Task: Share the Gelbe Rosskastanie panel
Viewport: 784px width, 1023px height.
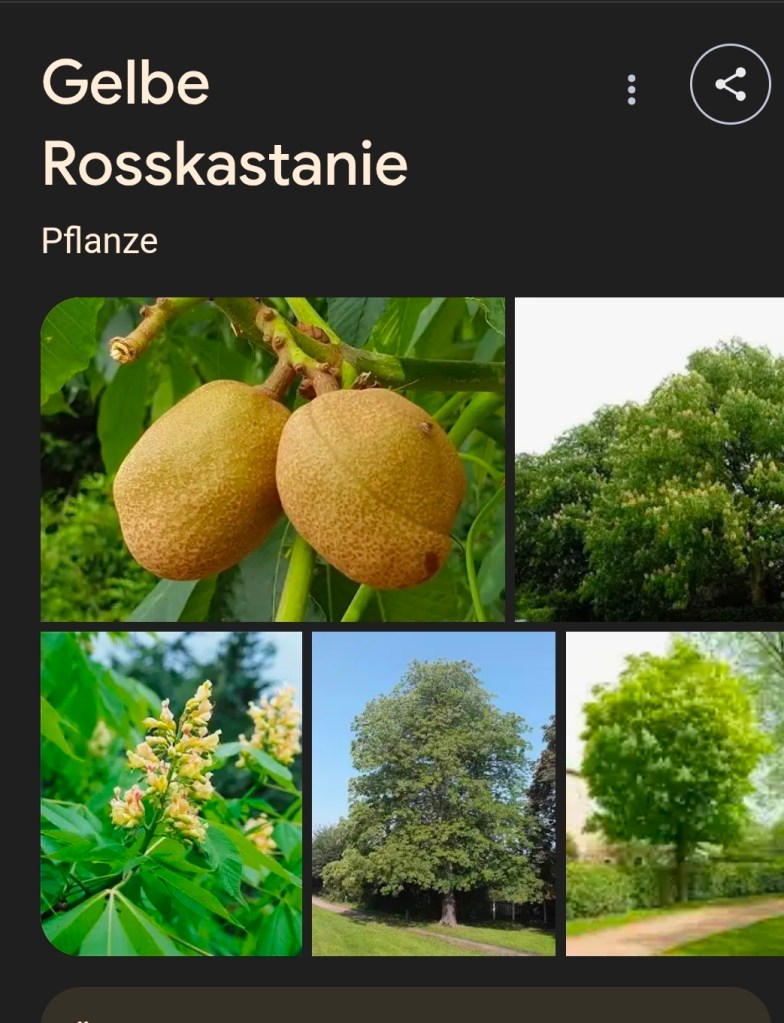Action: click(730, 85)
